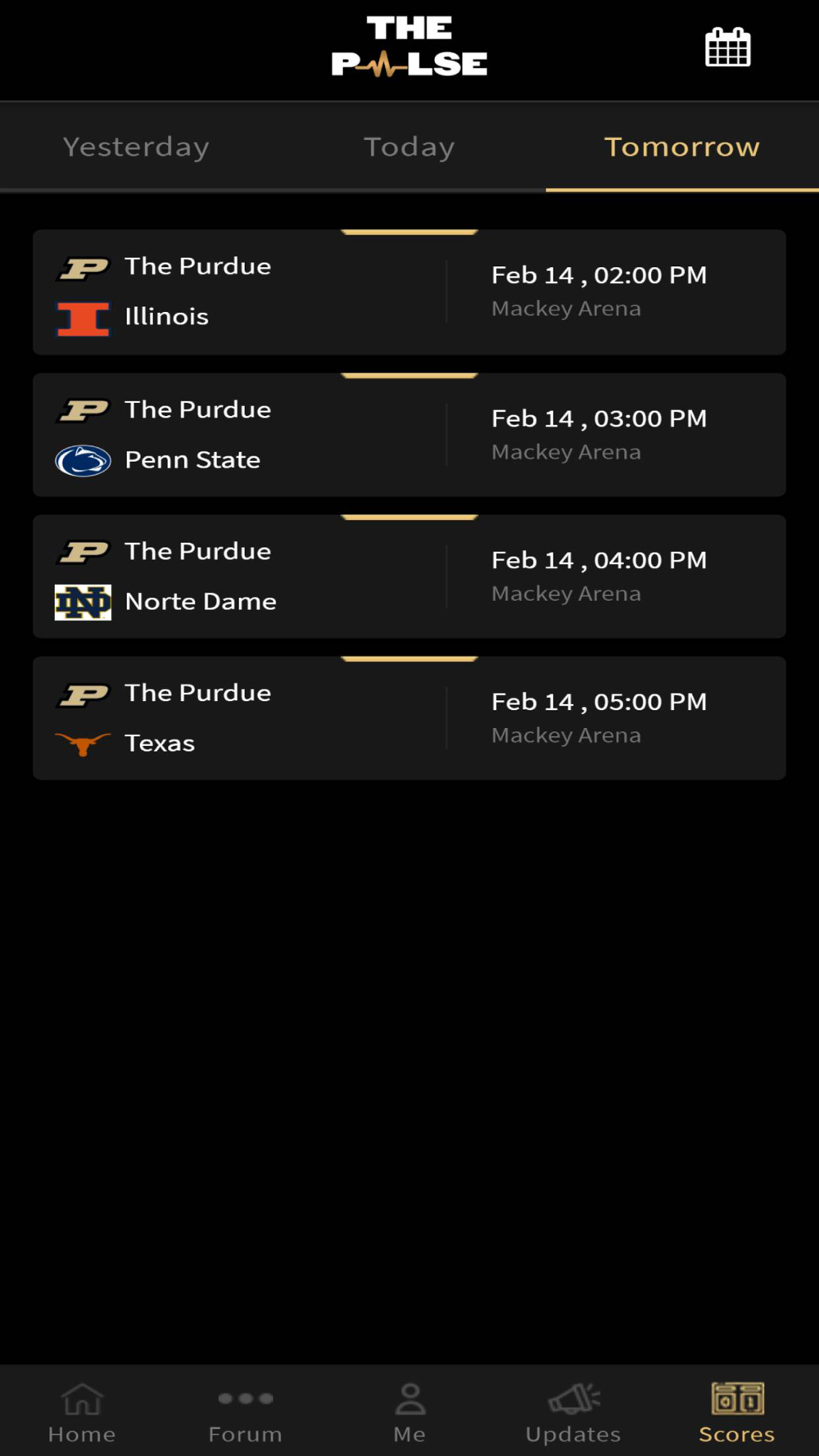The height and width of the screenshot is (1456, 819).
Task: Open the Purdue vs Illinois game
Action: [x=409, y=292]
